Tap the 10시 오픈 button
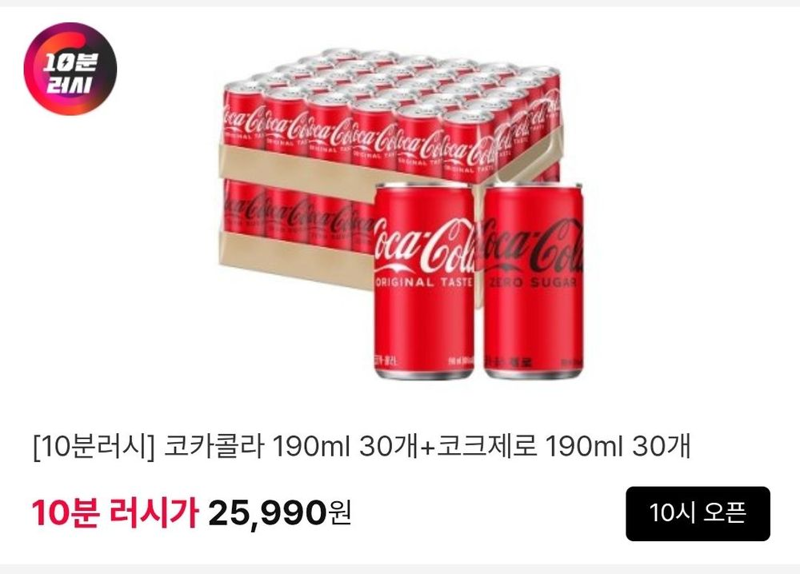Screen dimensions: 800x574 [x=698, y=514]
